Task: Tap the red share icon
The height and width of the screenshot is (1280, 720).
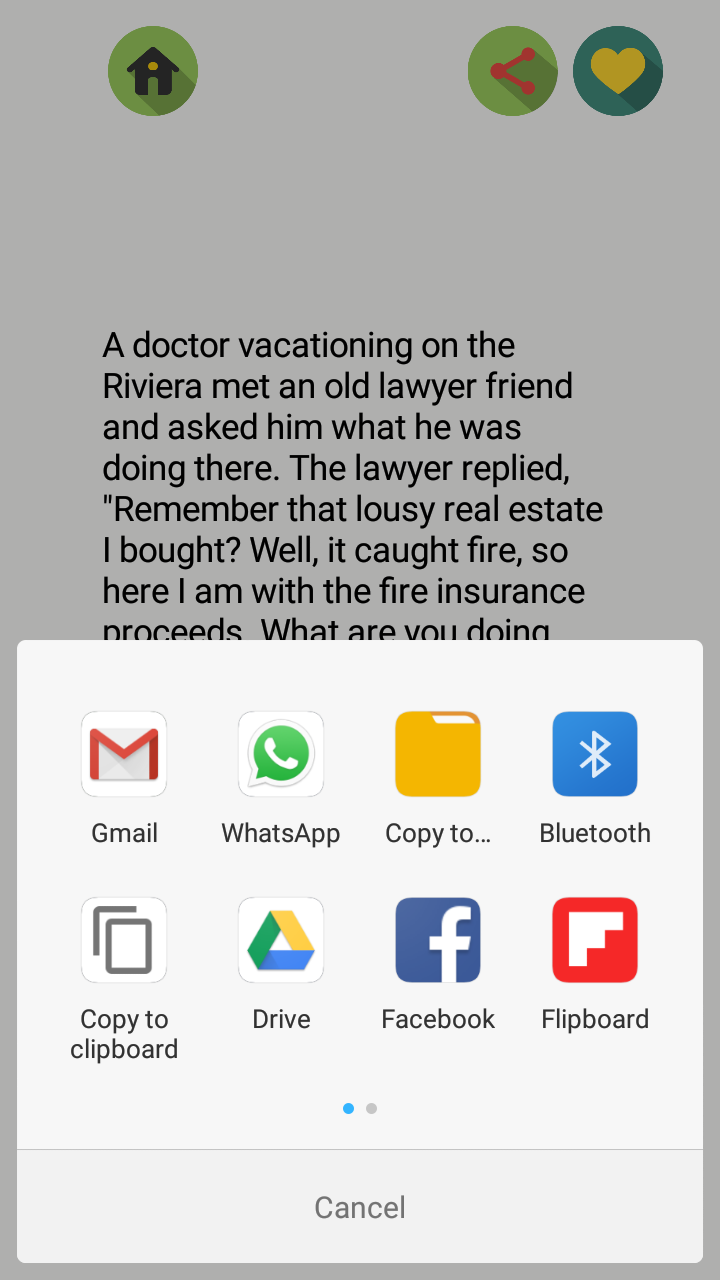Action: pos(513,71)
